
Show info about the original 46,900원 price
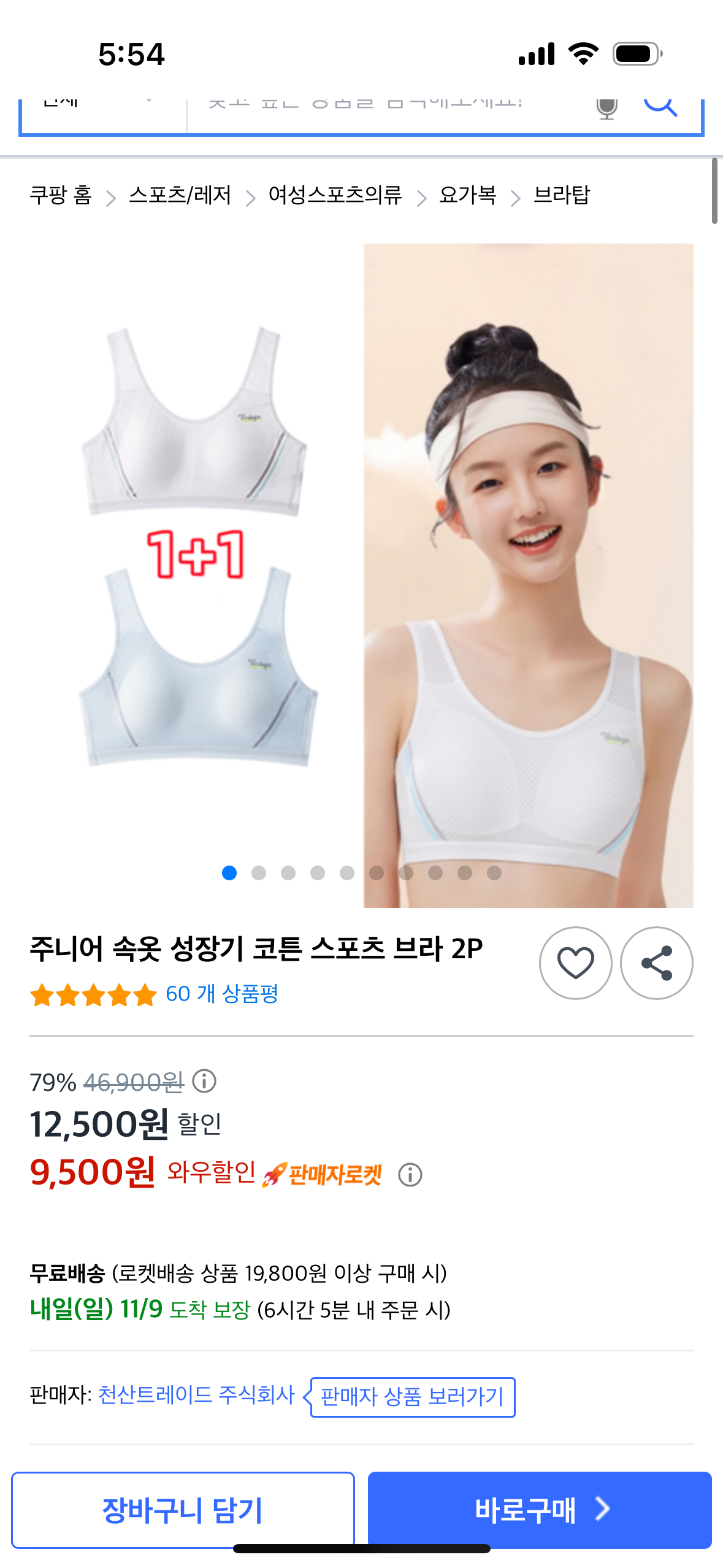[x=204, y=1081]
